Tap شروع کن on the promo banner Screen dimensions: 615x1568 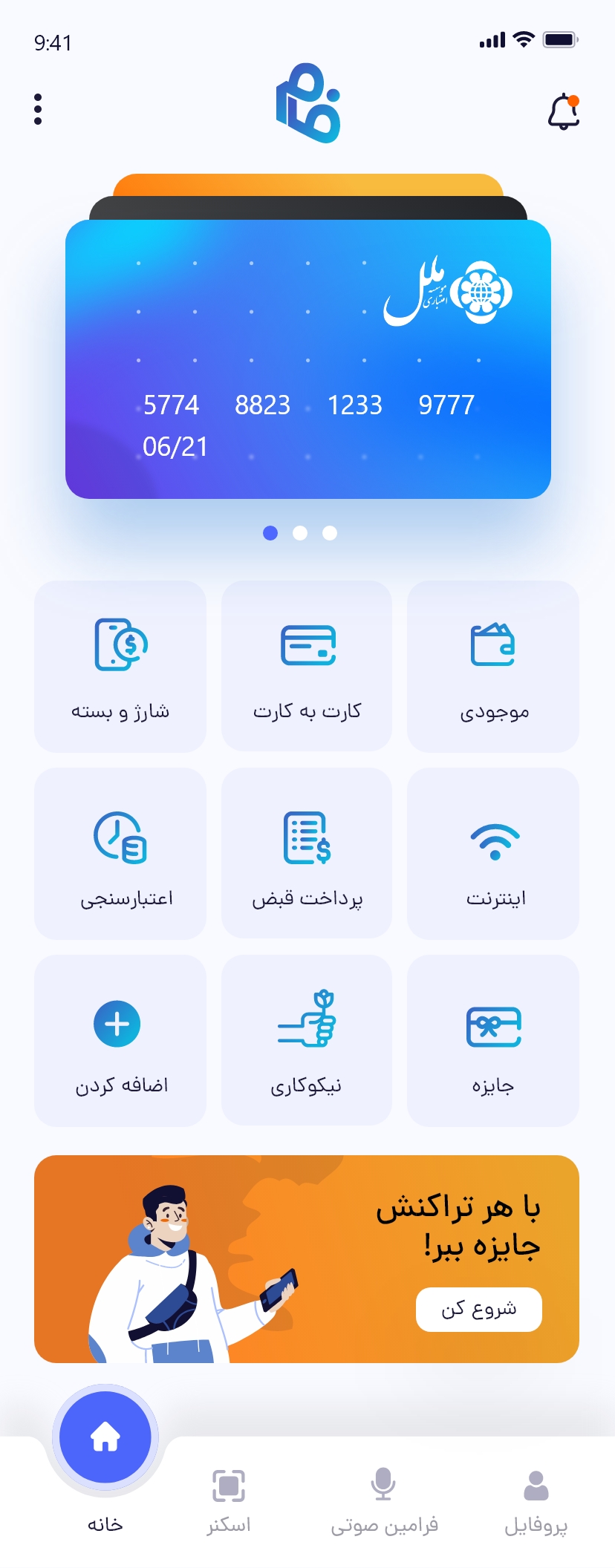pos(478,1310)
